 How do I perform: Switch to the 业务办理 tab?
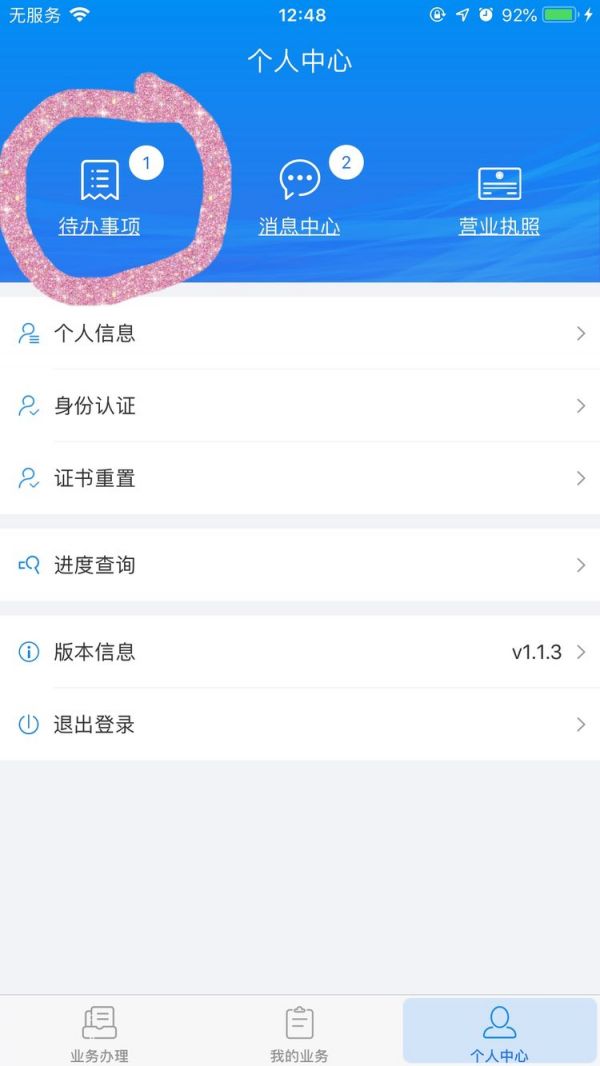pos(99,1032)
